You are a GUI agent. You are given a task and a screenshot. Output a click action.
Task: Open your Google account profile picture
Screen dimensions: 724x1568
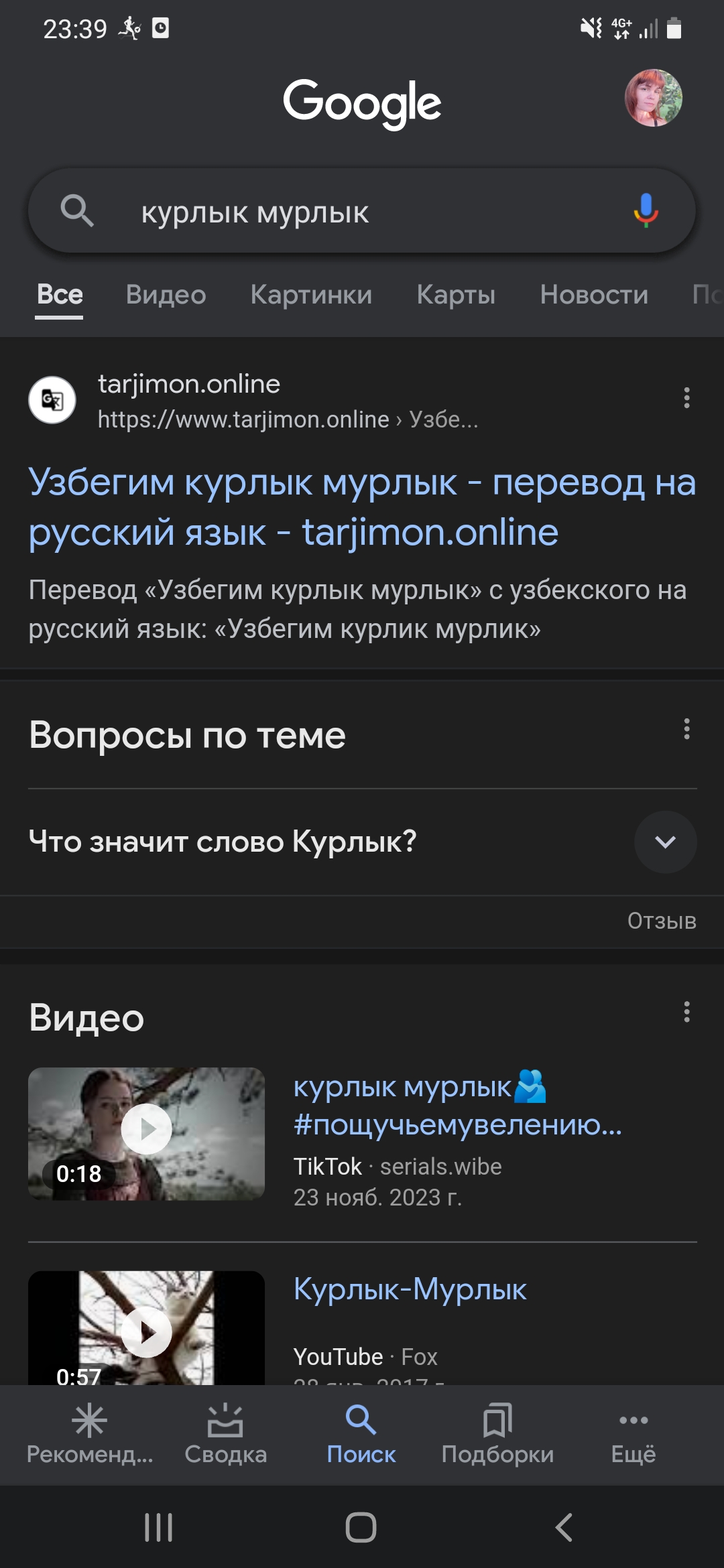[653, 98]
